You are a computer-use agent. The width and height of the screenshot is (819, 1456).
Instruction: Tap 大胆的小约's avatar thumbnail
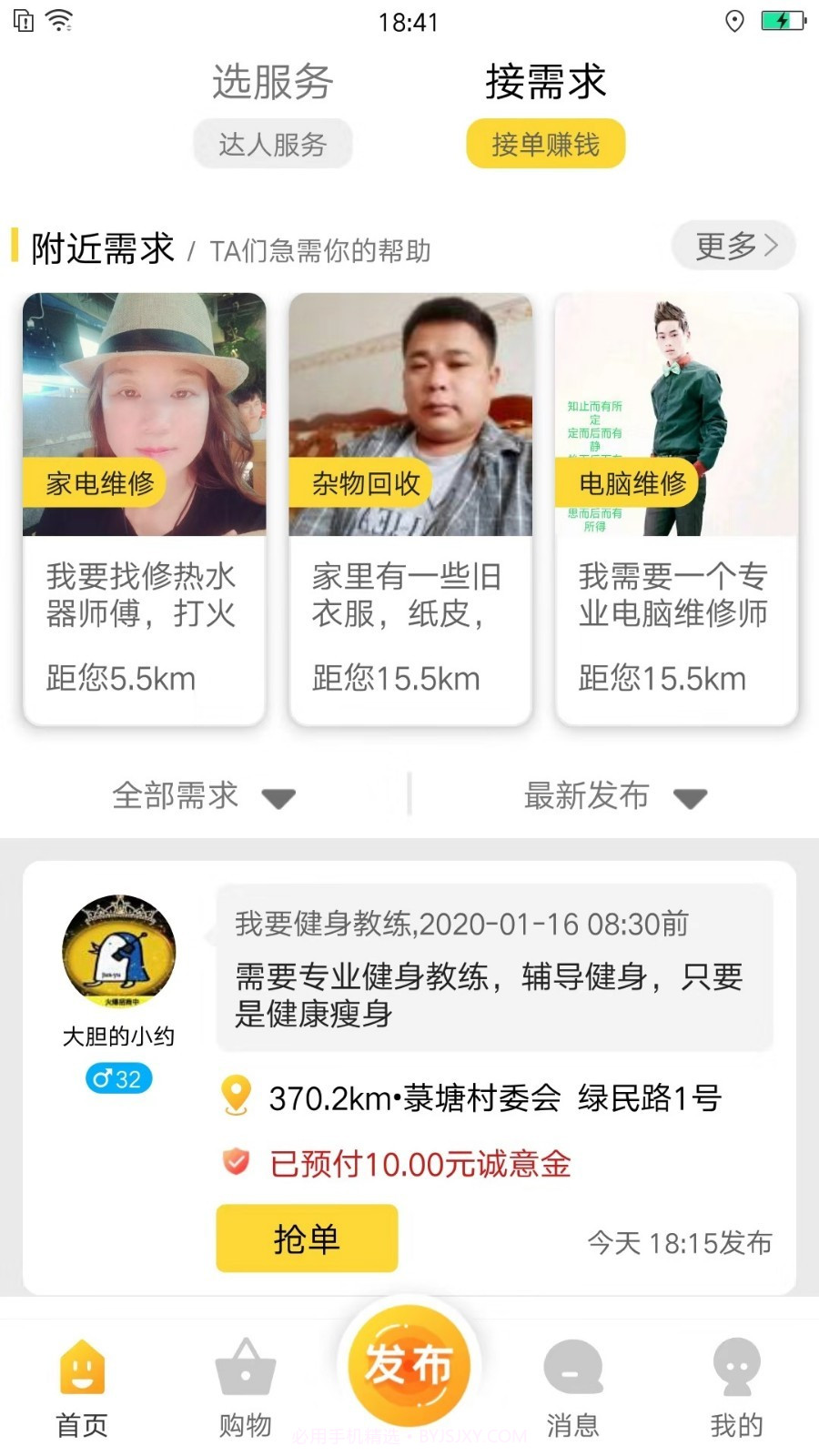[x=118, y=951]
